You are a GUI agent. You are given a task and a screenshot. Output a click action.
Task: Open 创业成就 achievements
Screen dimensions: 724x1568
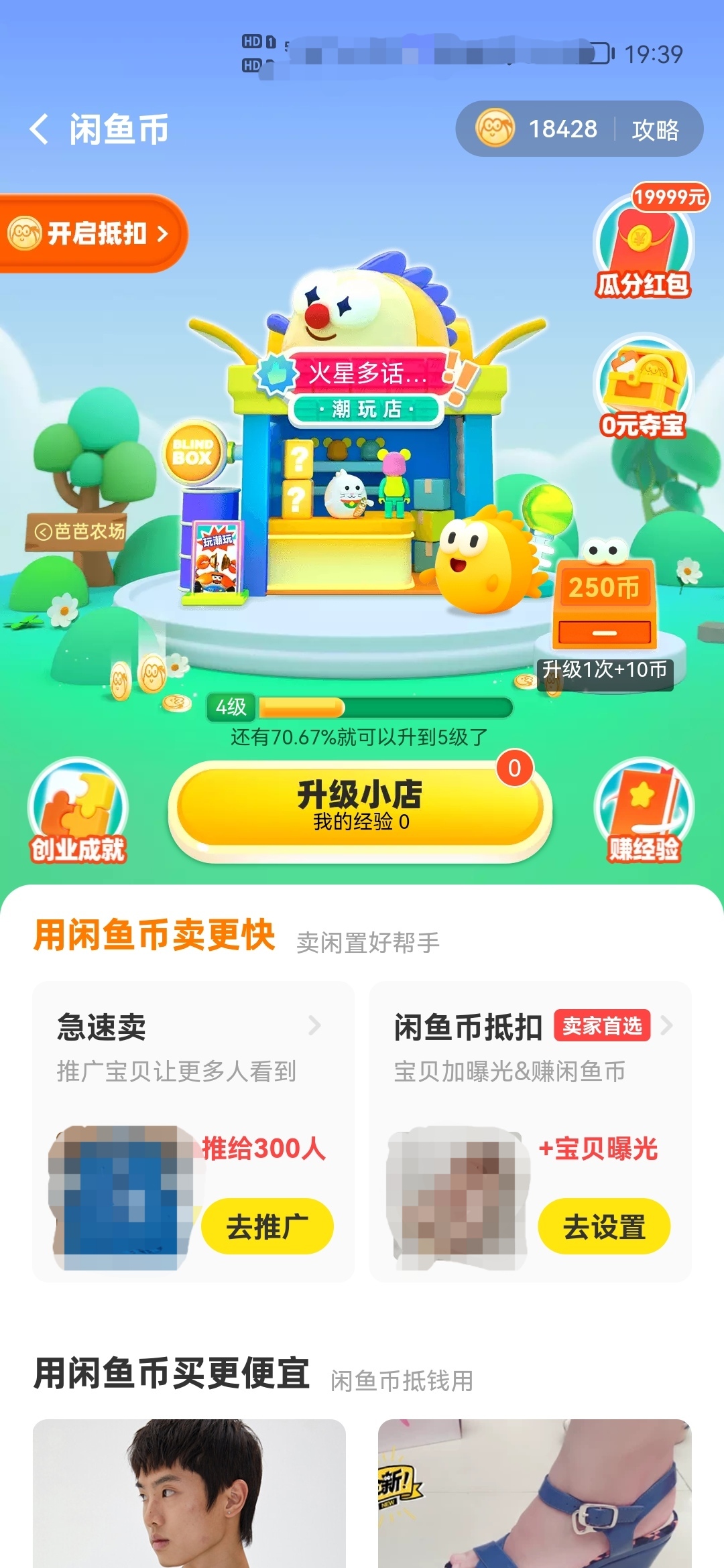coord(78,812)
